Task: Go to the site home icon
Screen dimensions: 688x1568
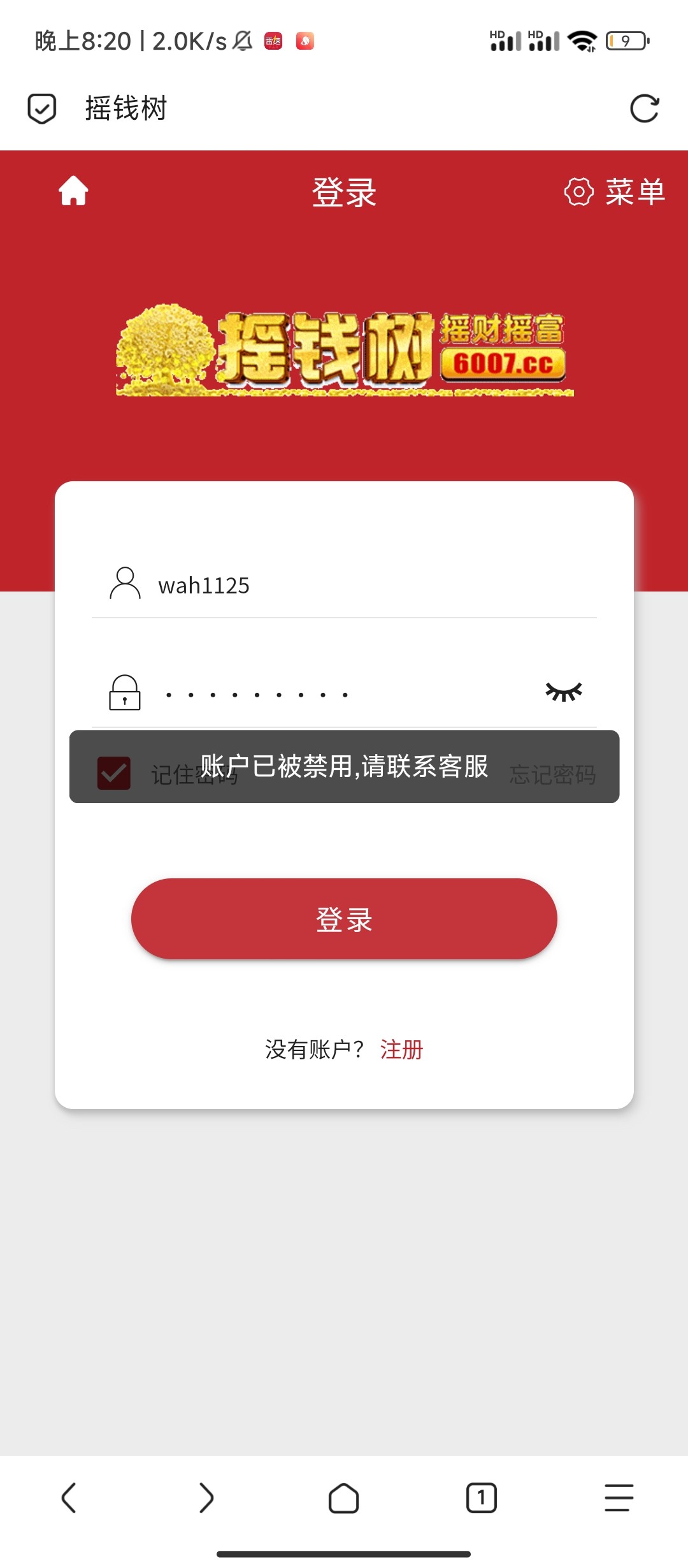Action: [73, 191]
